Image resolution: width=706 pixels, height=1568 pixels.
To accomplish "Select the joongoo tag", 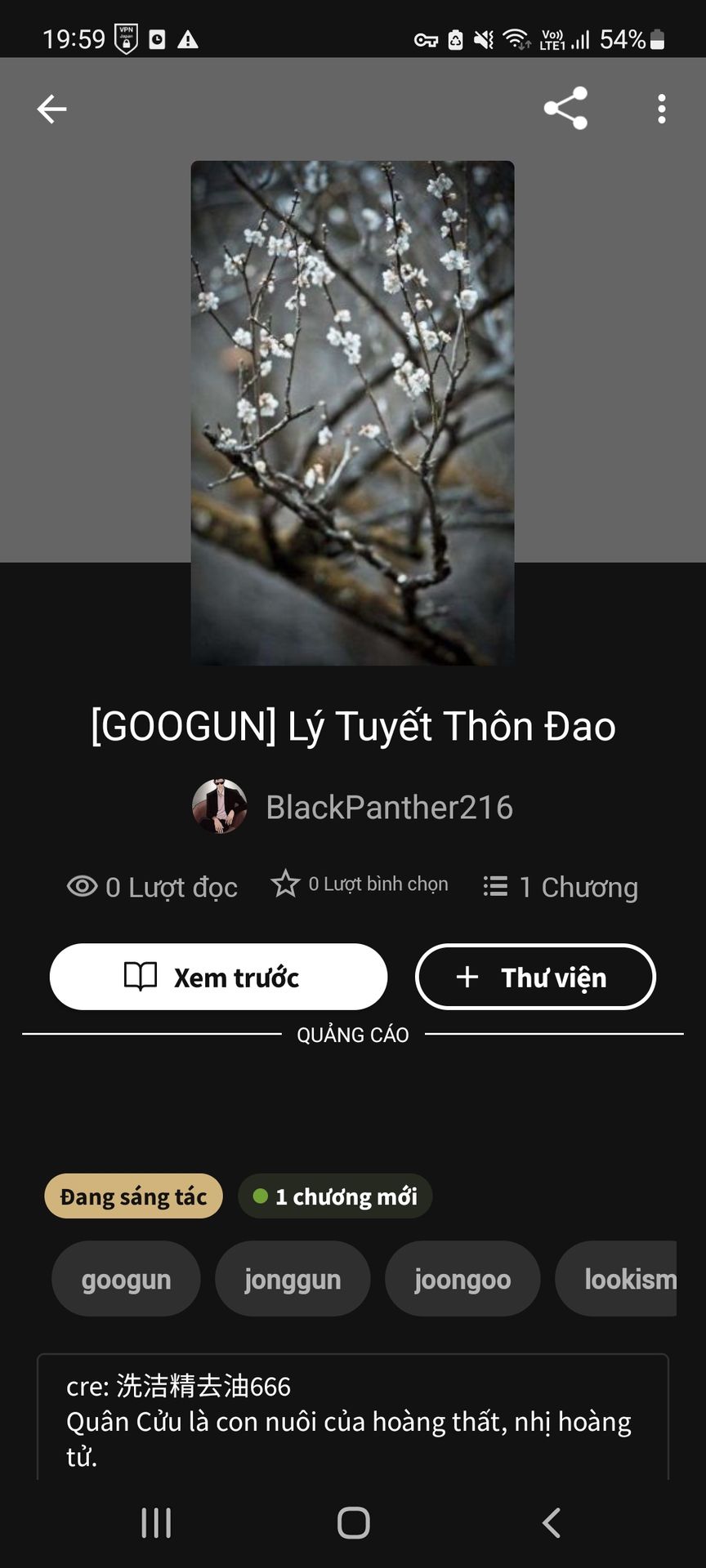I will click(462, 1279).
